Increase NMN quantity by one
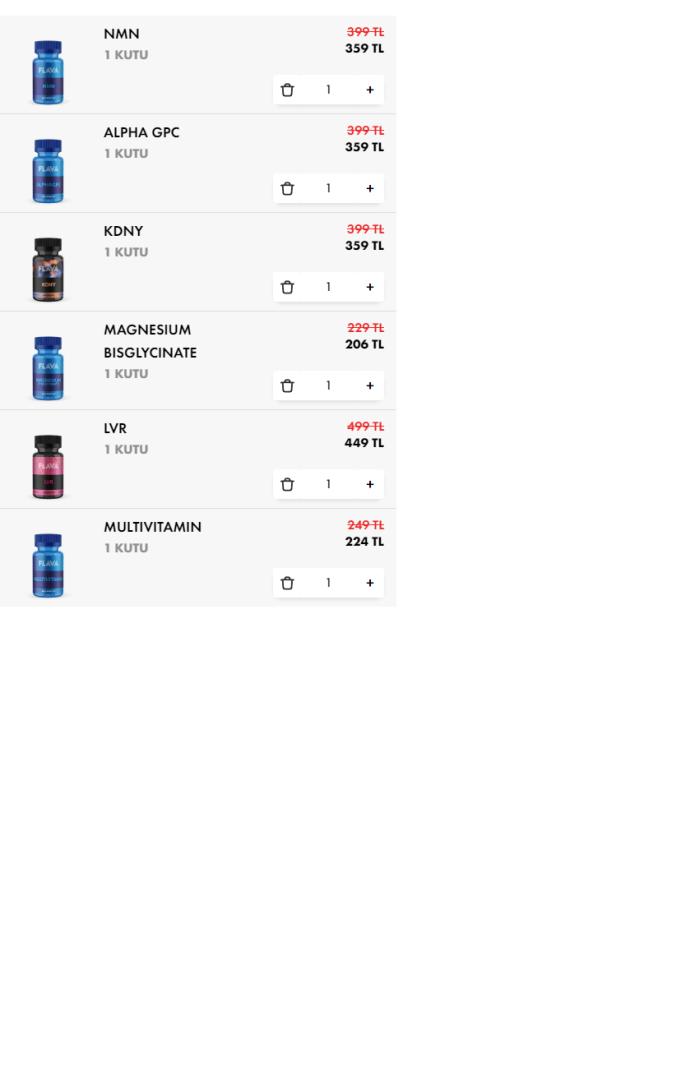681x1080 pixels. click(370, 90)
